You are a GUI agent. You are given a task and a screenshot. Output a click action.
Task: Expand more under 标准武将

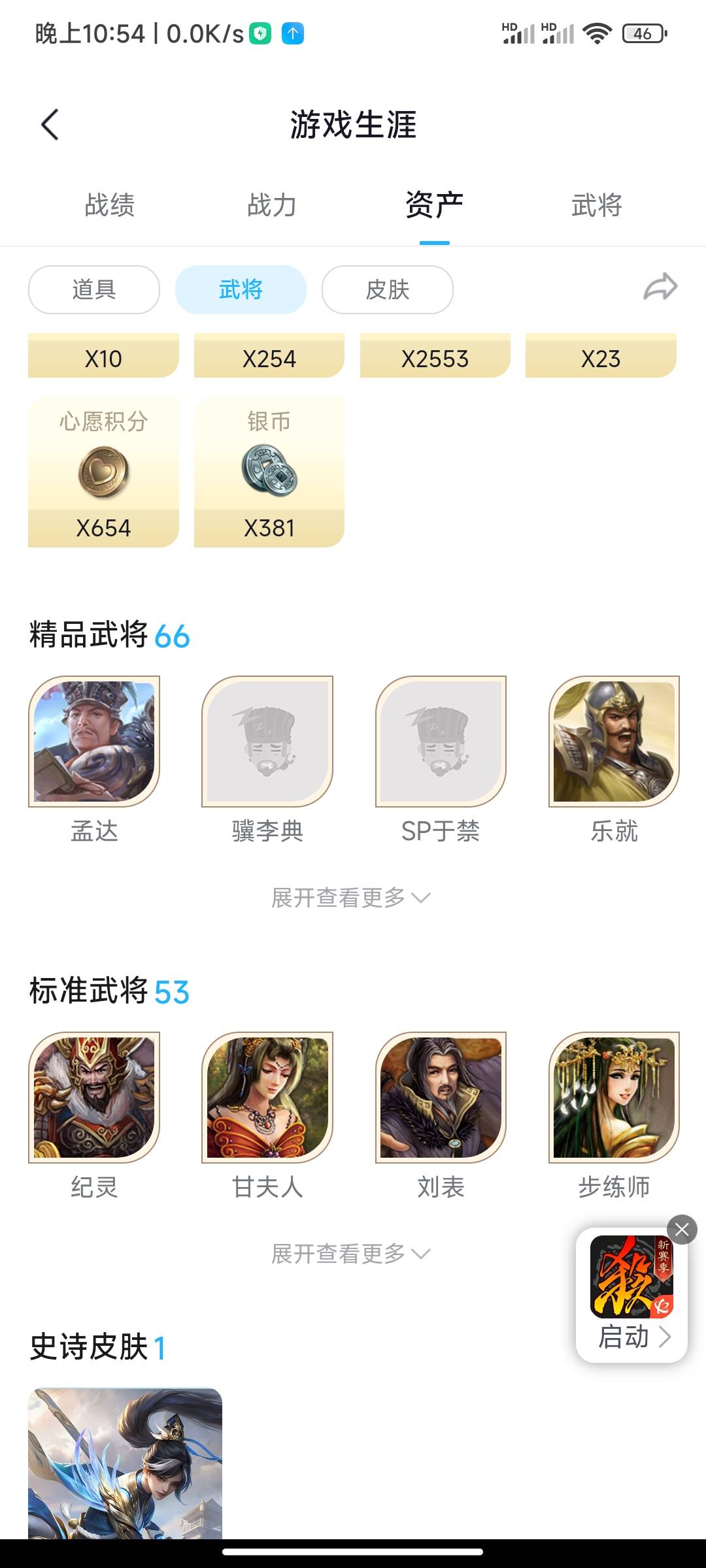350,1254
